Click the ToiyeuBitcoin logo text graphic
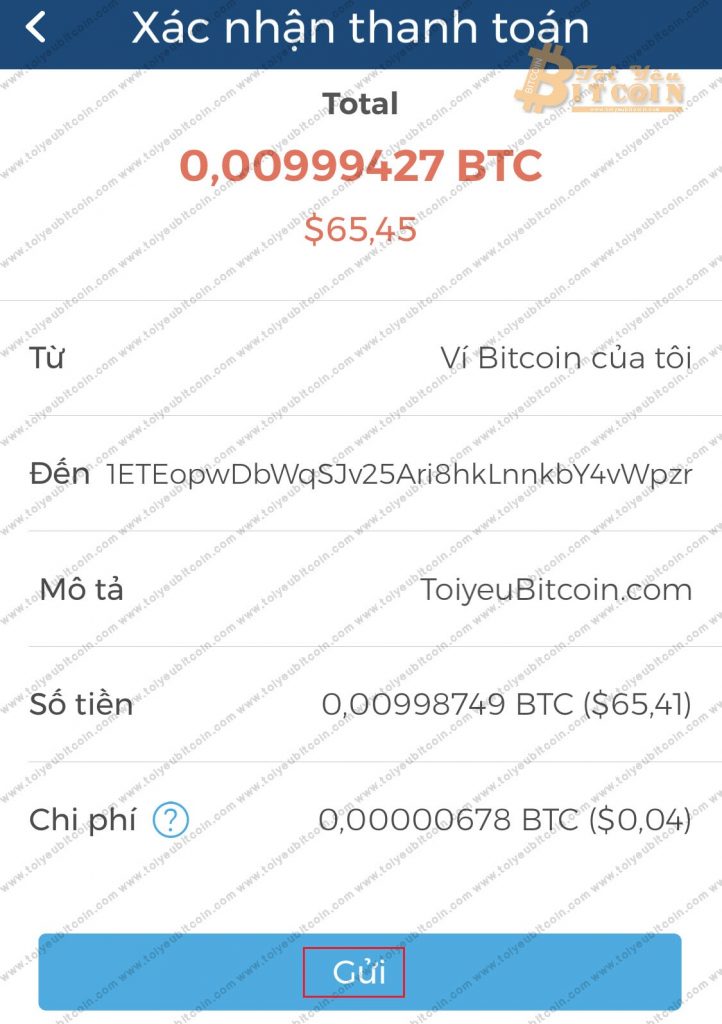Viewport: 722px width, 1024px height. point(625,90)
